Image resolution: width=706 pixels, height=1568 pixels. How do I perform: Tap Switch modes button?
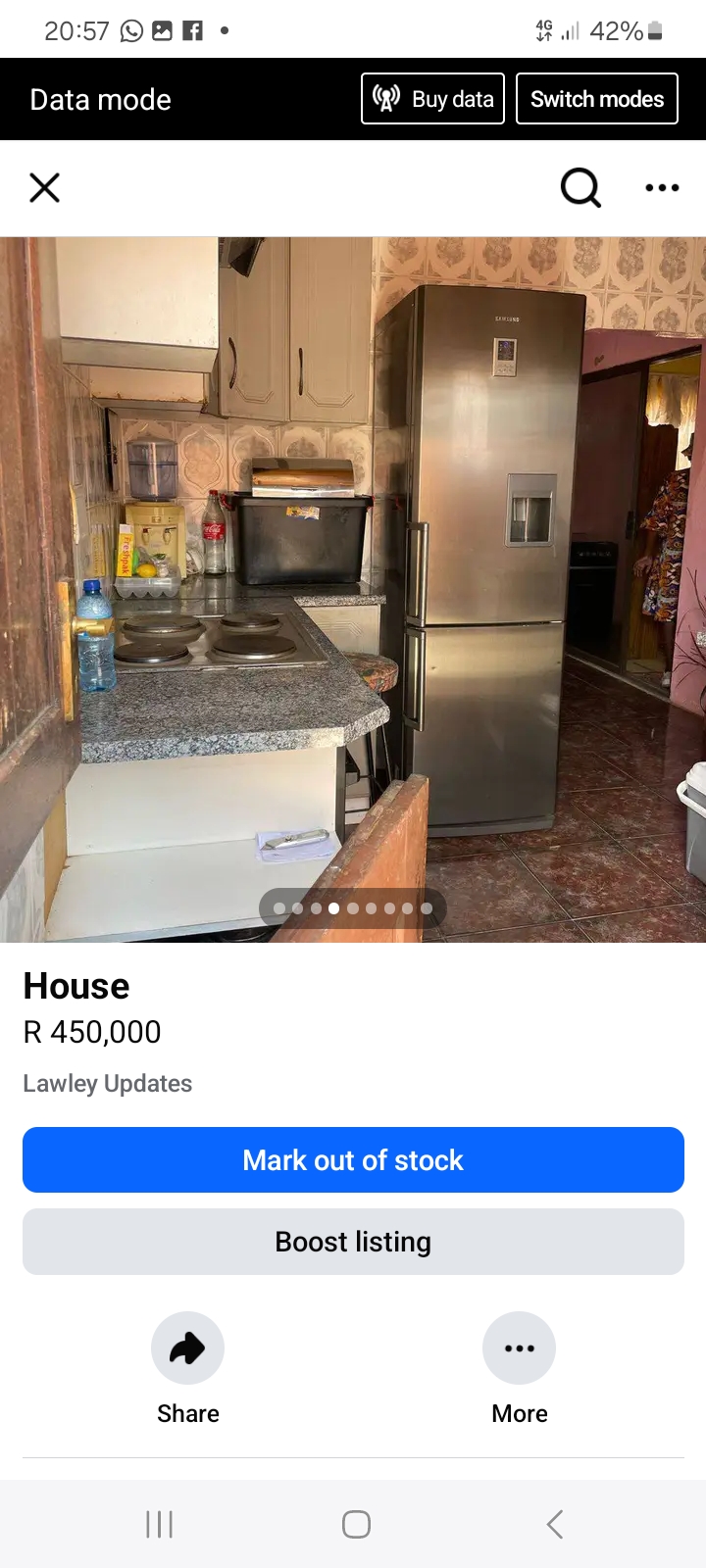[x=596, y=99]
